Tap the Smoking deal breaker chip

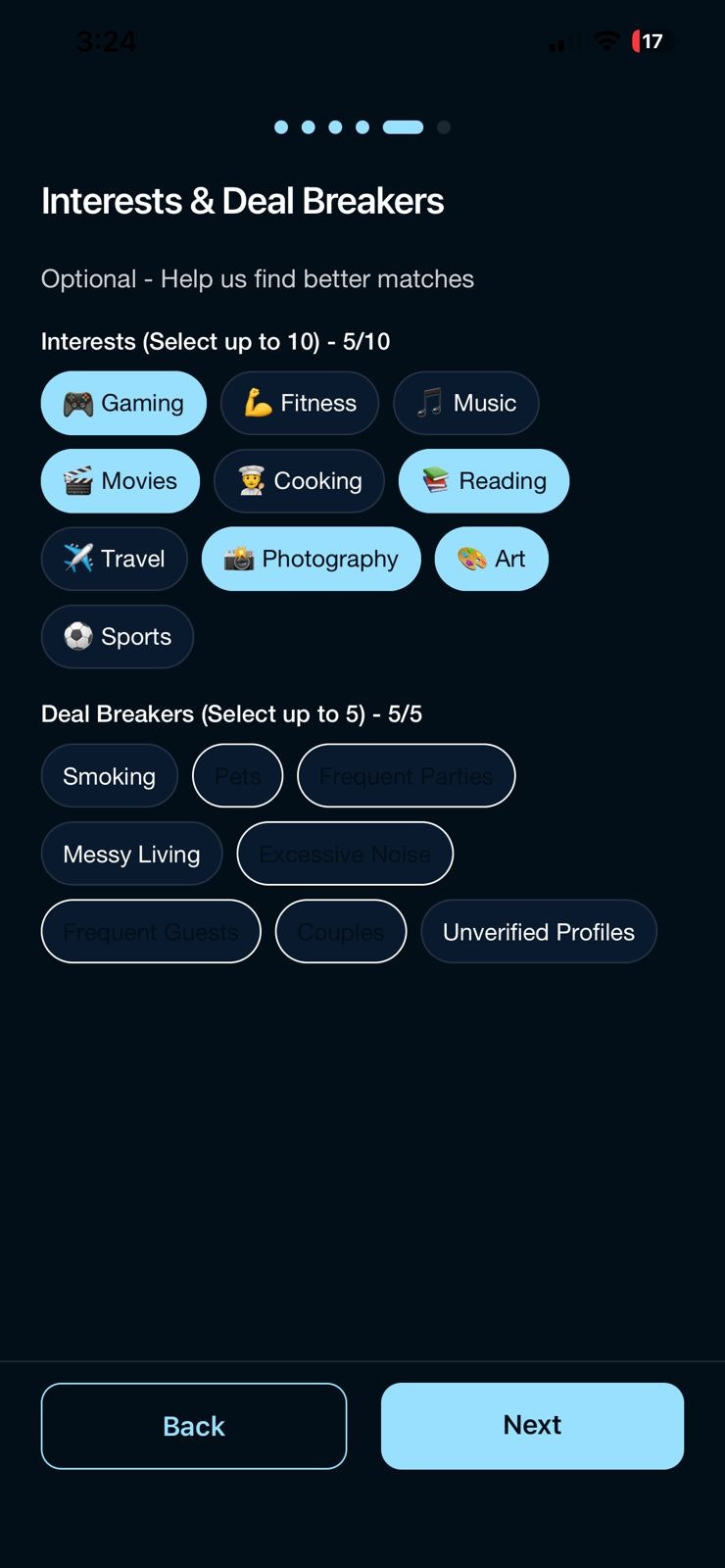[110, 776]
